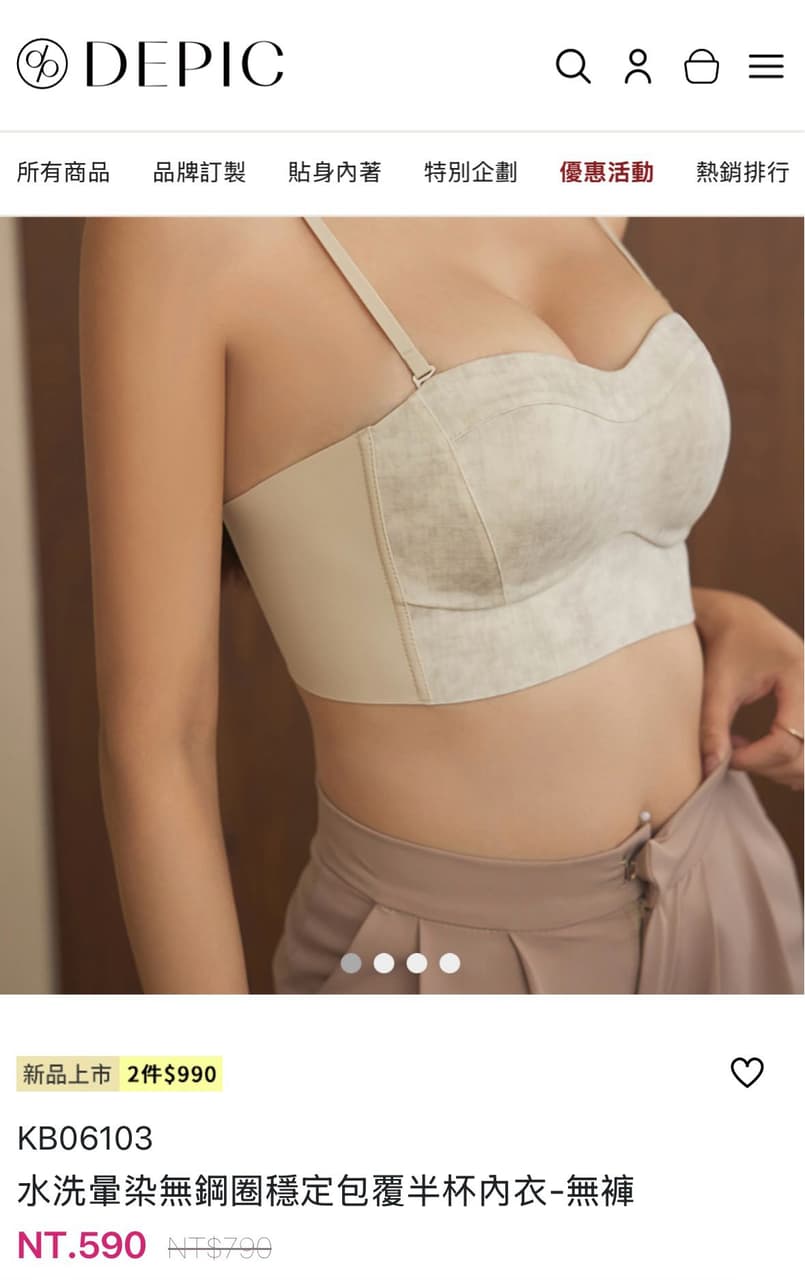This screenshot has height=1280, width=805.
Task: Switch to the 所有商品 category
Action: click(x=63, y=172)
